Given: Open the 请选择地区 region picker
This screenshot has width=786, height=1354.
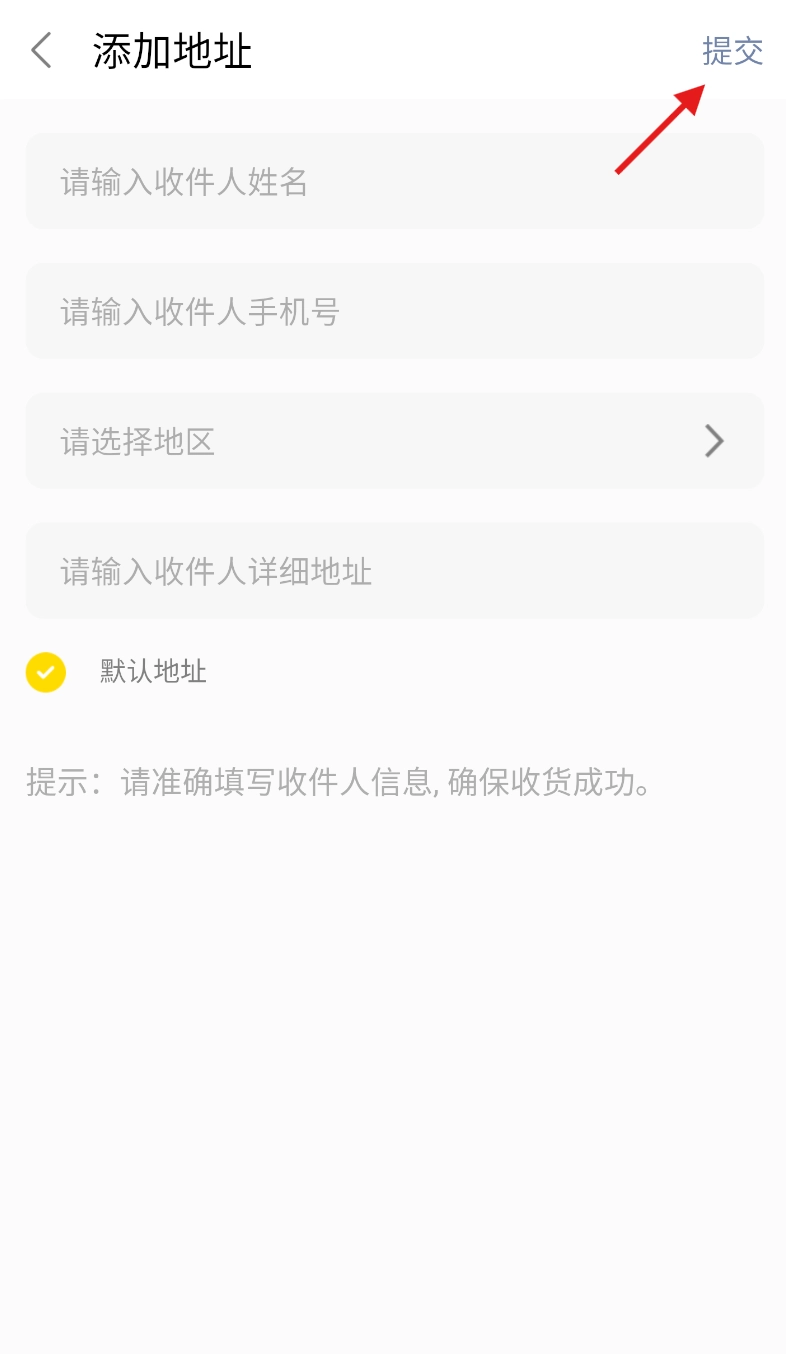Looking at the screenshot, I should [394, 441].
